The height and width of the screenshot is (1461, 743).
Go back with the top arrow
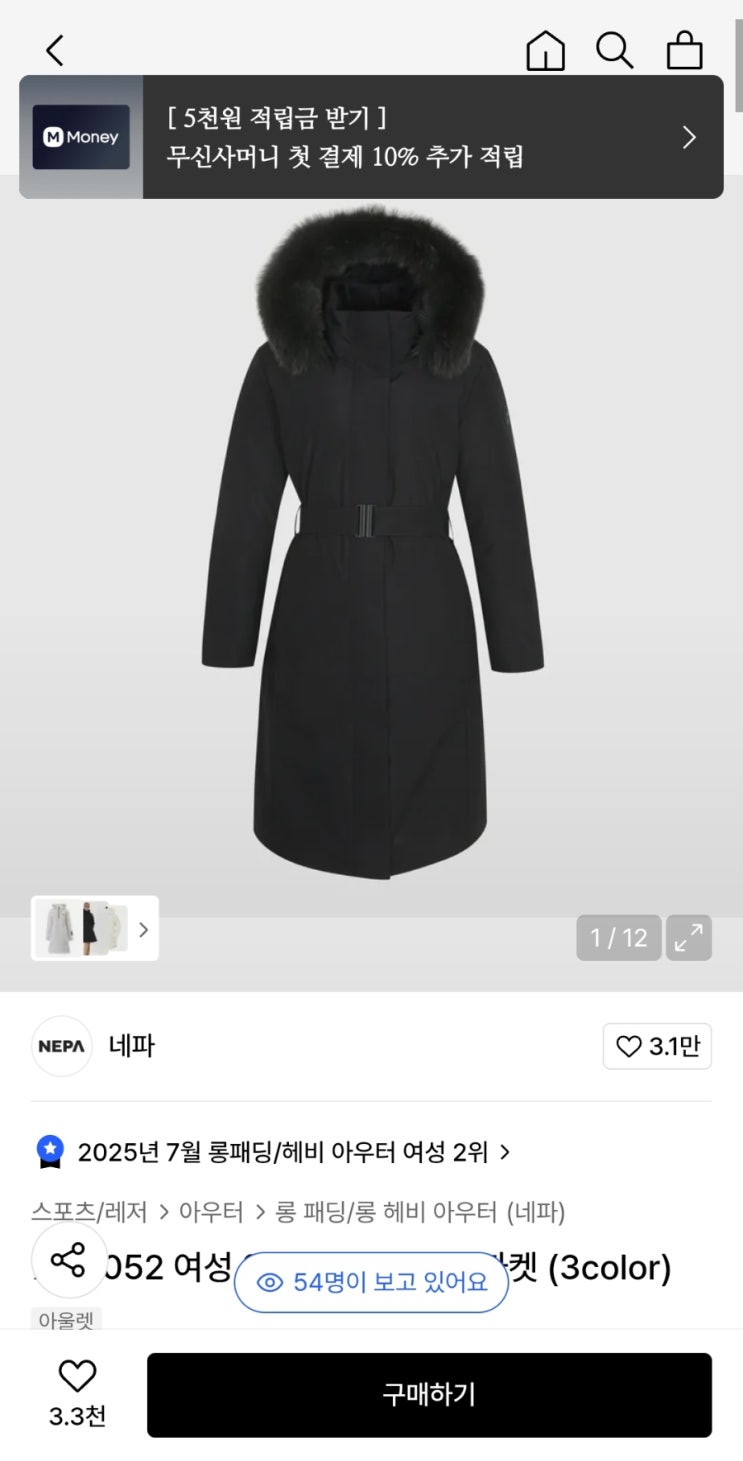coord(55,50)
